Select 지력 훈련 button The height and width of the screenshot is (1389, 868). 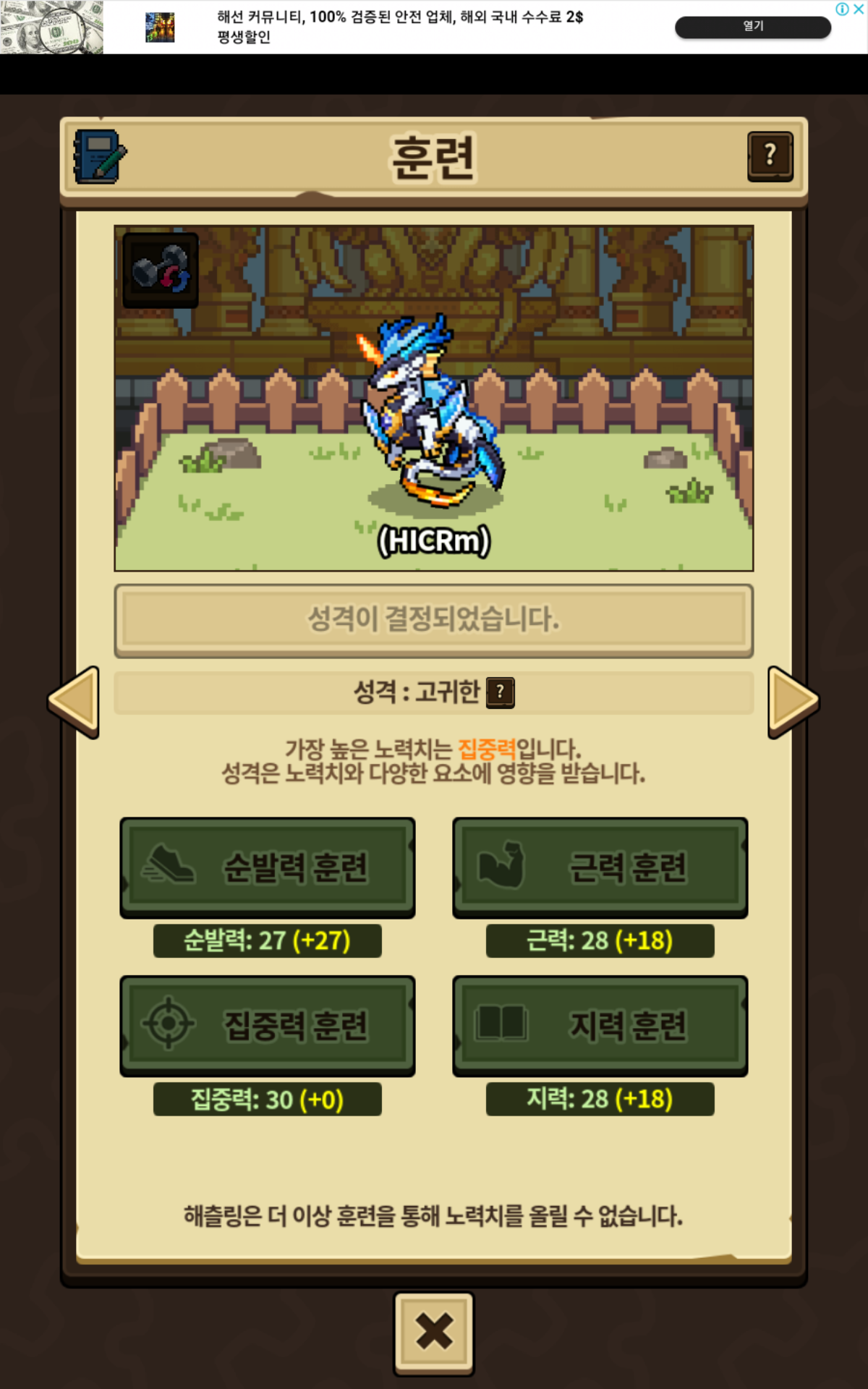pos(600,1024)
